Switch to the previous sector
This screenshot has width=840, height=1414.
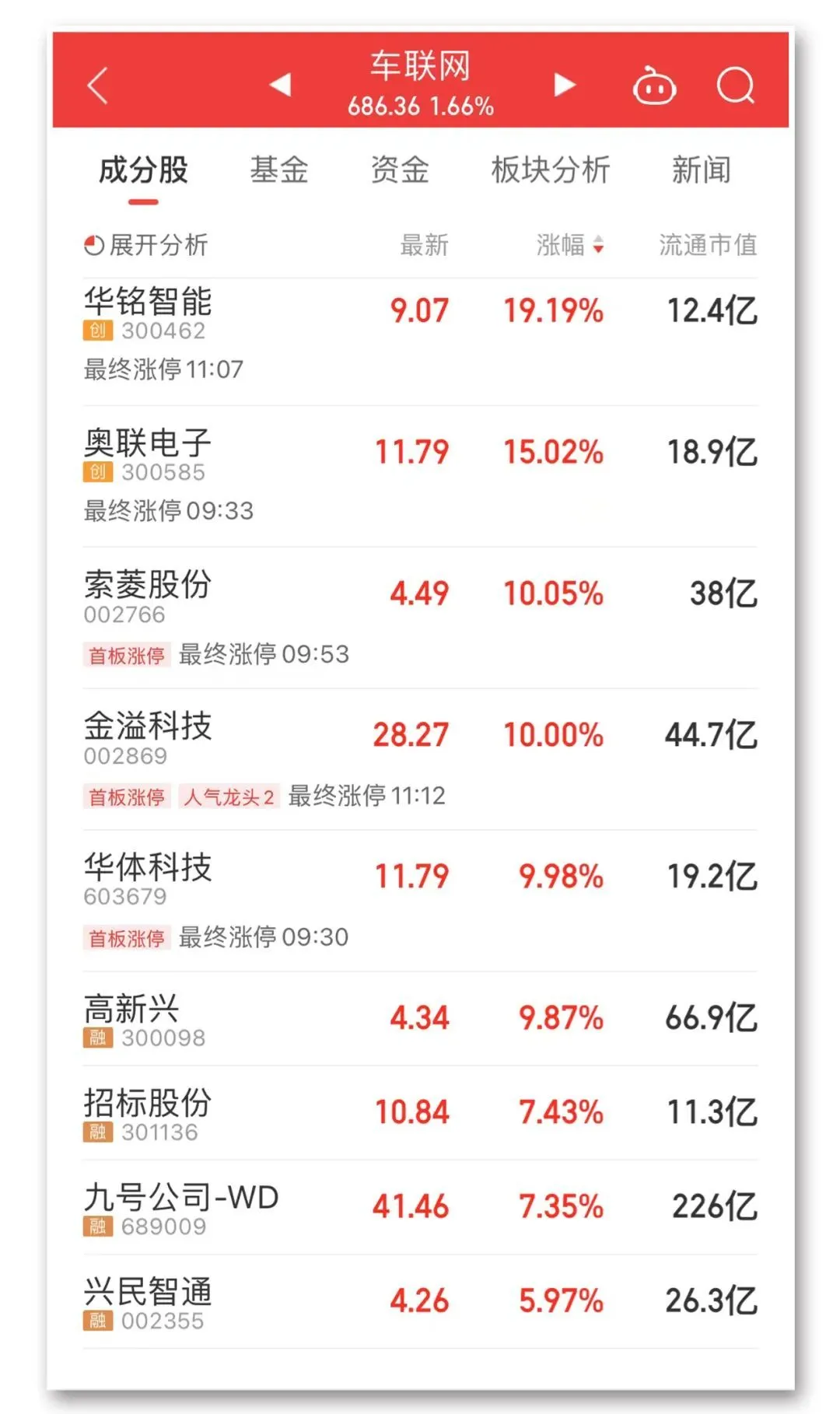pos(280,84)
